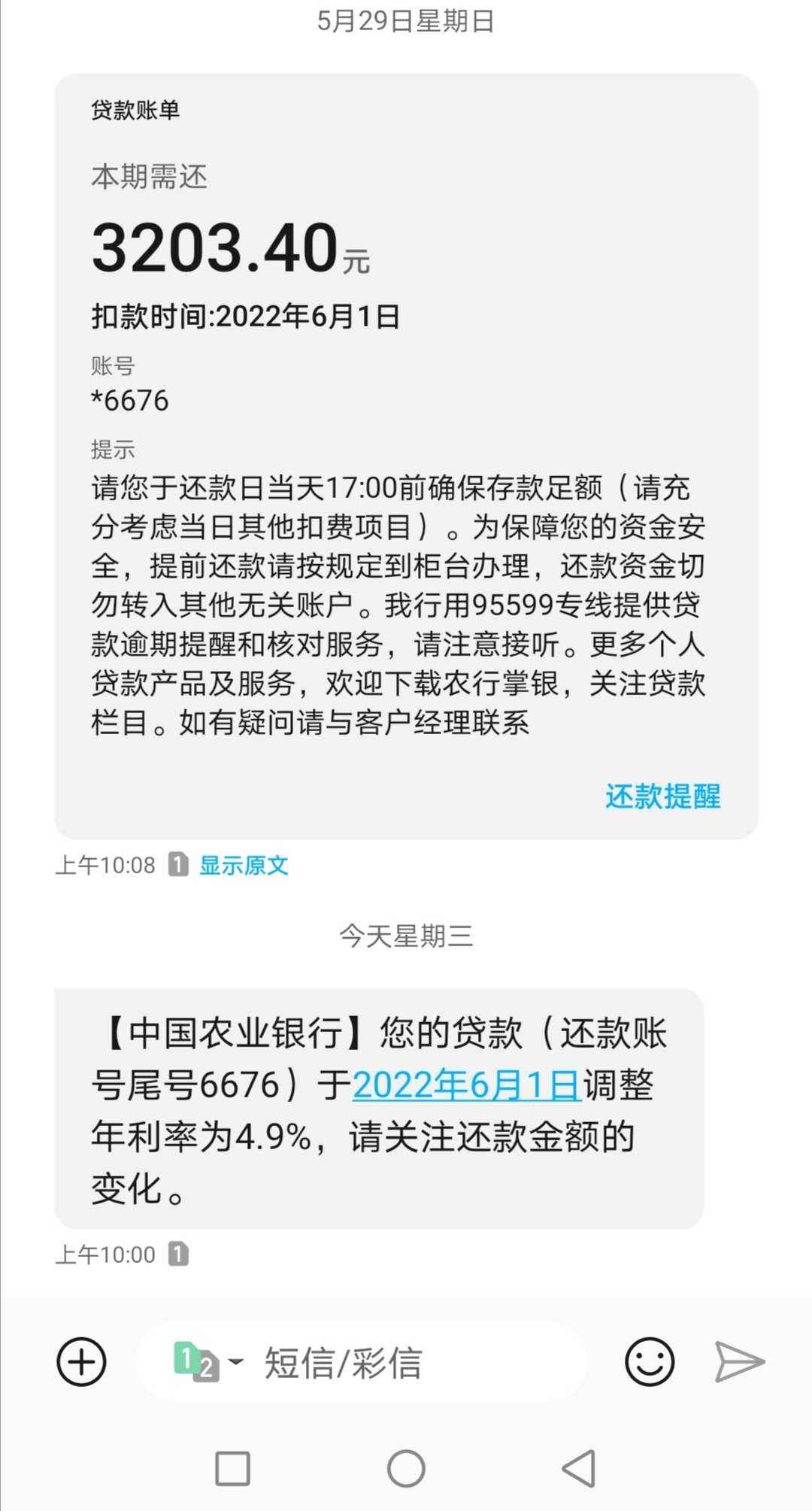
Task: Send the message with the arrow icon
Action: tap(740, 1362)
